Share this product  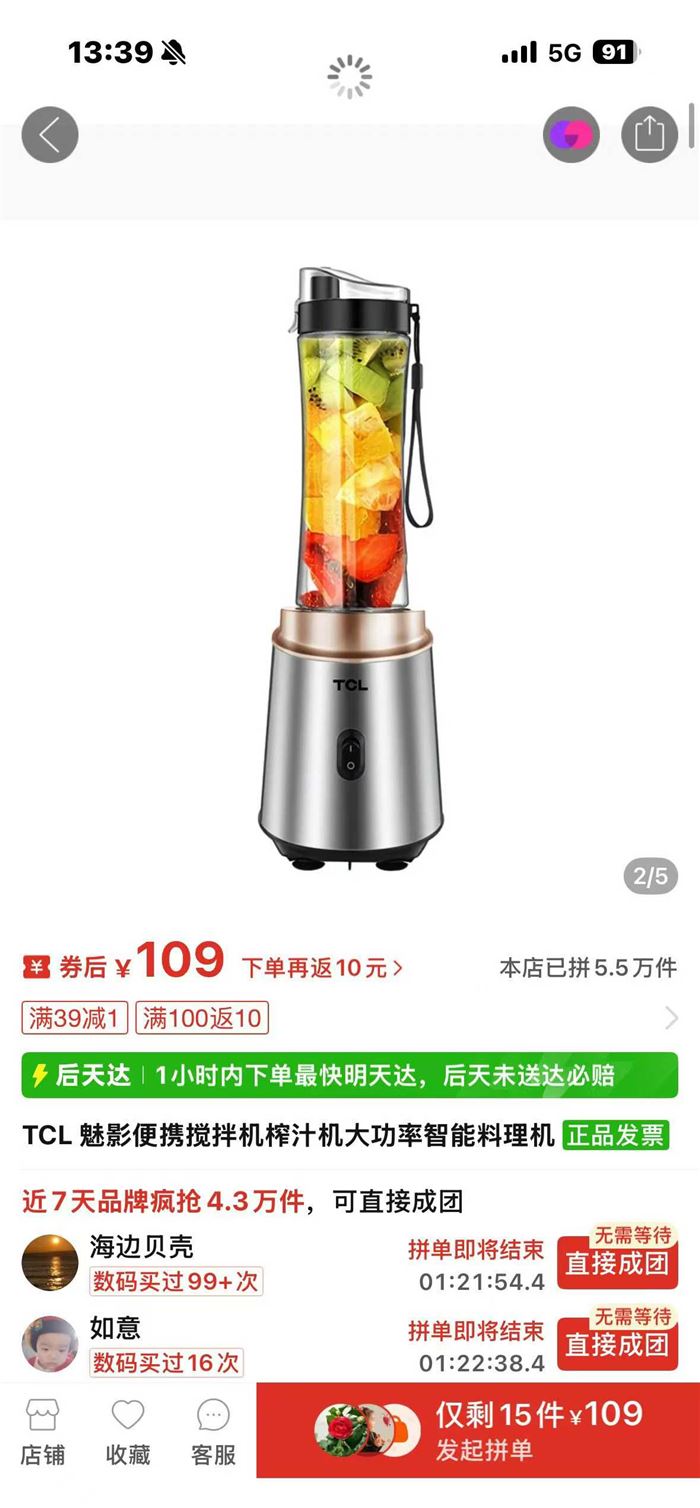[649, 134]
